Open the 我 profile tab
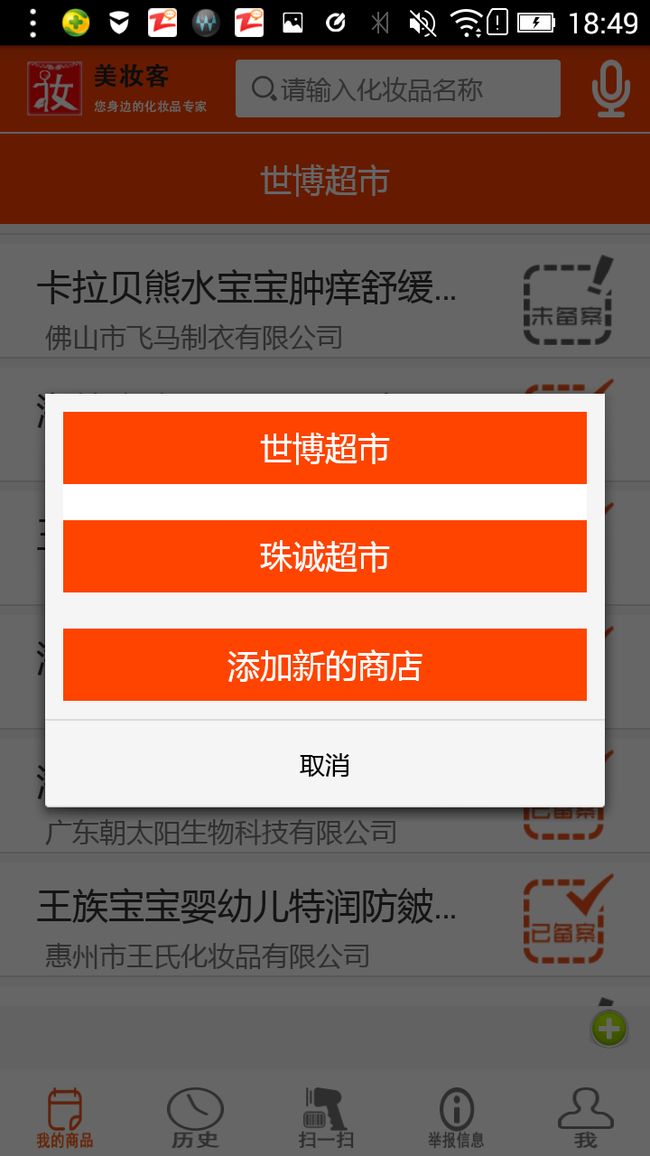650x1156 pixels. 586,1117
